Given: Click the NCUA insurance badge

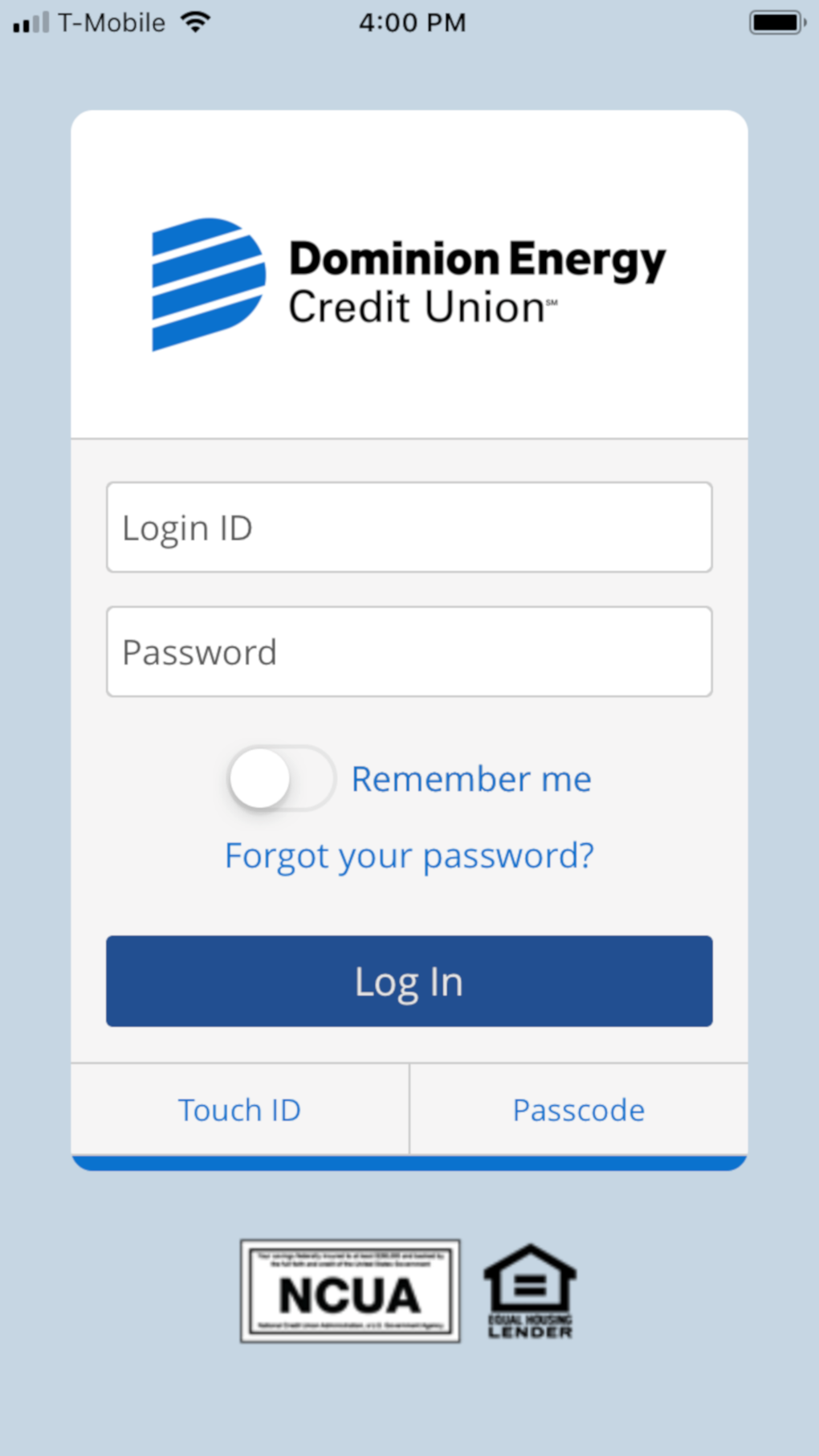Looking at the screenshot, I should point(349,1289).
